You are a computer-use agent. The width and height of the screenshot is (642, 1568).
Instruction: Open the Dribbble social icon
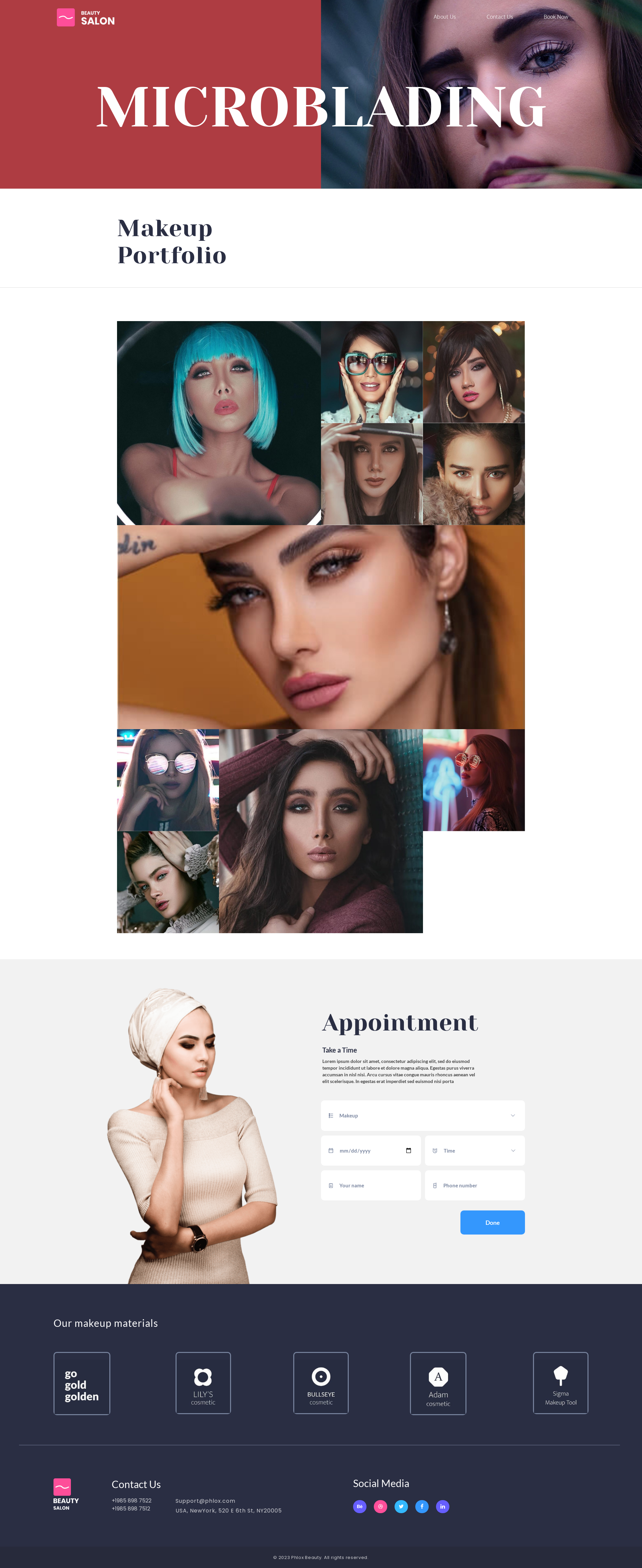(x=380, y=1506)
